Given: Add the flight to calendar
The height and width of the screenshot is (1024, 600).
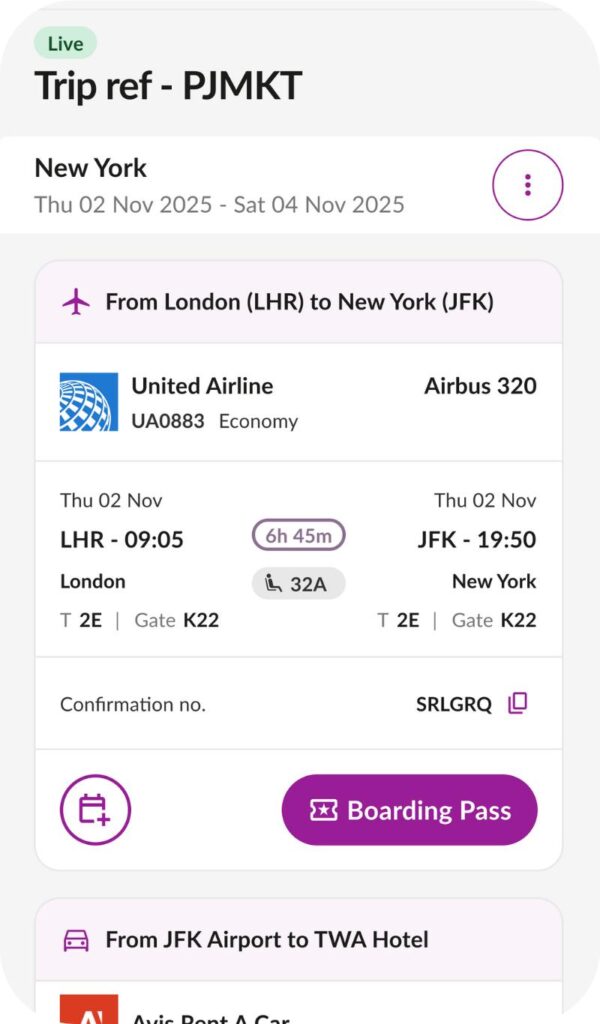Looking at the screenshot, I should [x=95, y=810].
